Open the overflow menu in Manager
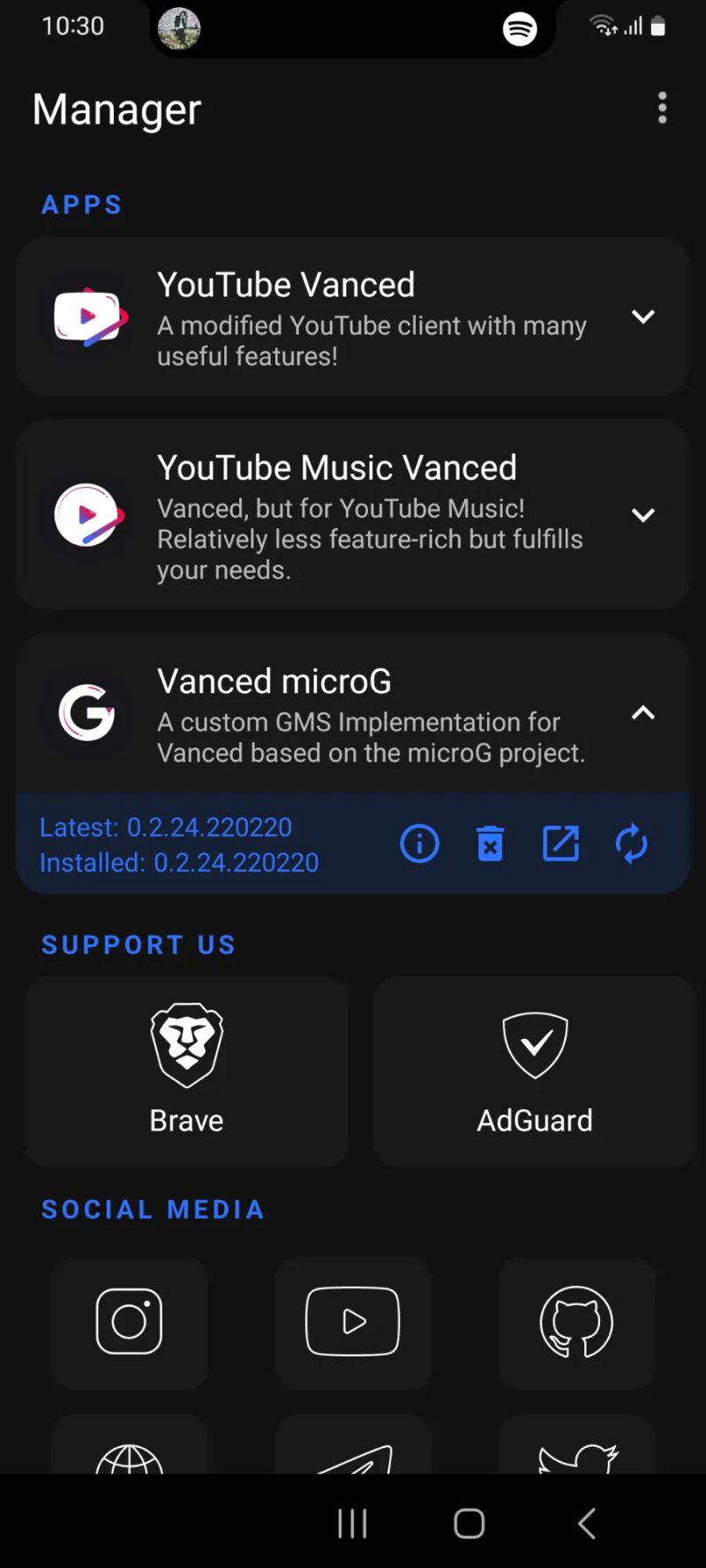The width and height of the screenshot is (706, 1568). (662, 108)
